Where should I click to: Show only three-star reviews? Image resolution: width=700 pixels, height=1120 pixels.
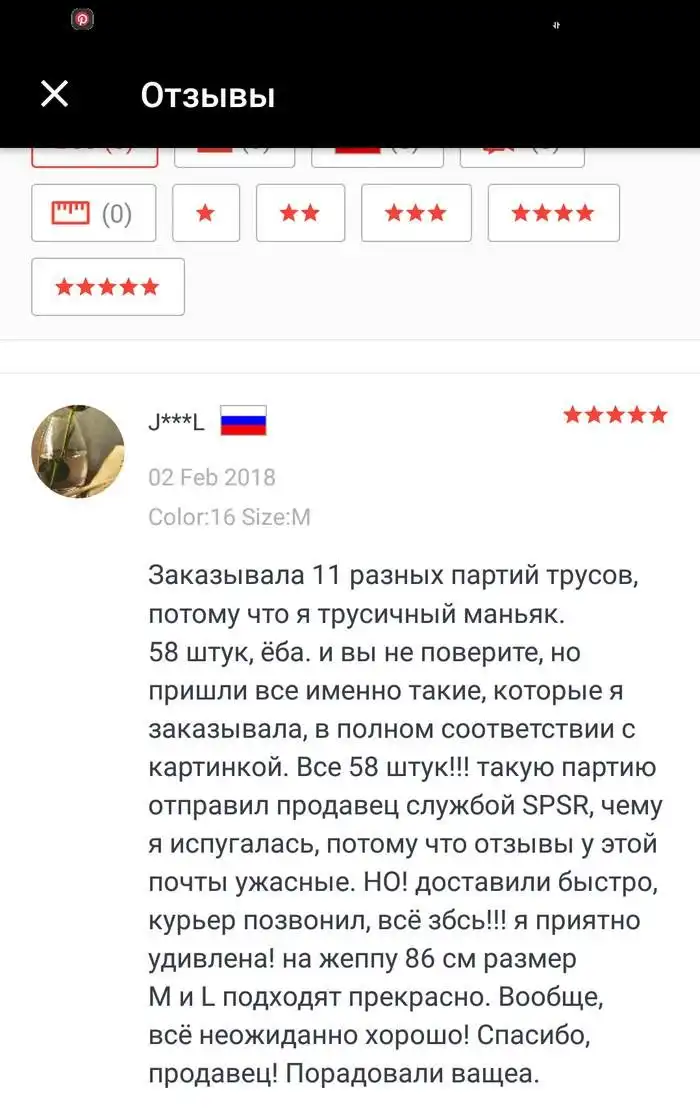tap(415, 213)
